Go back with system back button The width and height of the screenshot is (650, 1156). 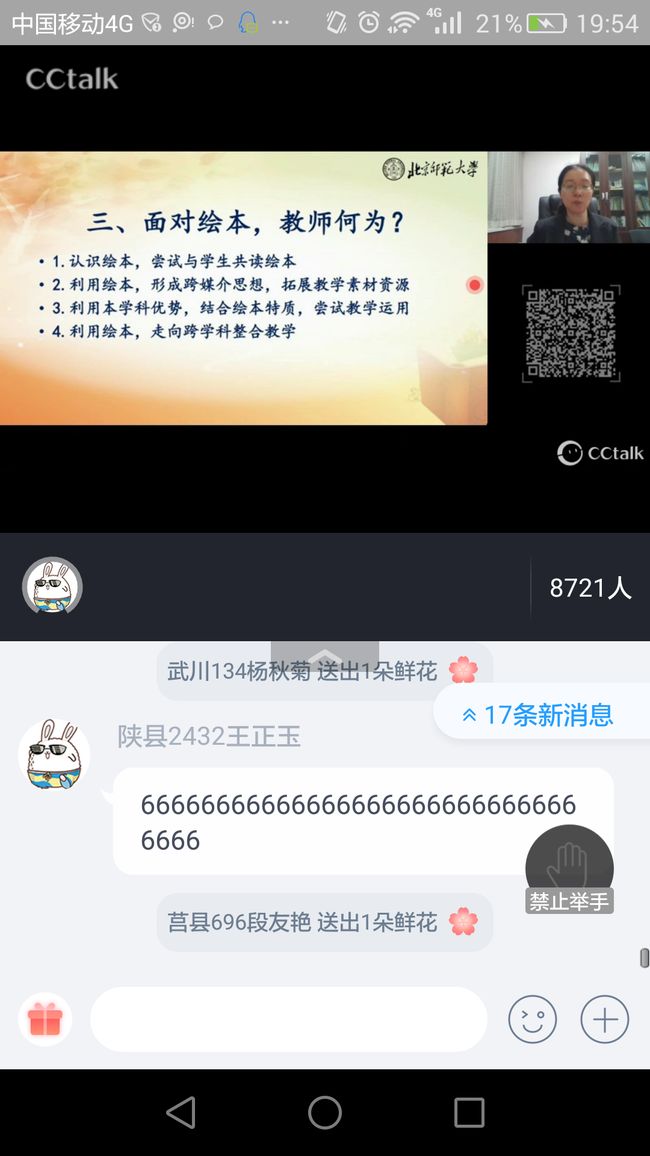coord(181,1112)
